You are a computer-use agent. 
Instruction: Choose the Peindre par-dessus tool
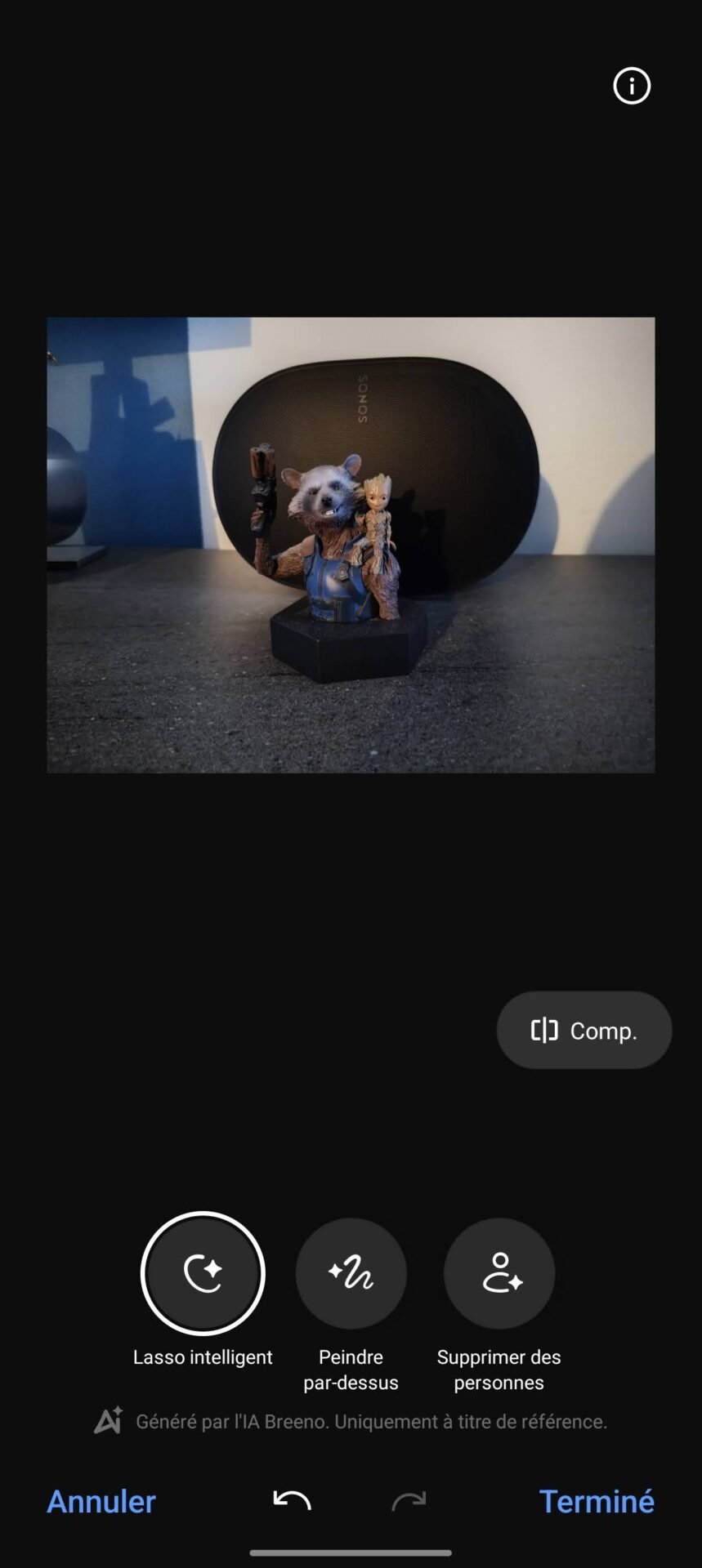[x=351, y=1273]
